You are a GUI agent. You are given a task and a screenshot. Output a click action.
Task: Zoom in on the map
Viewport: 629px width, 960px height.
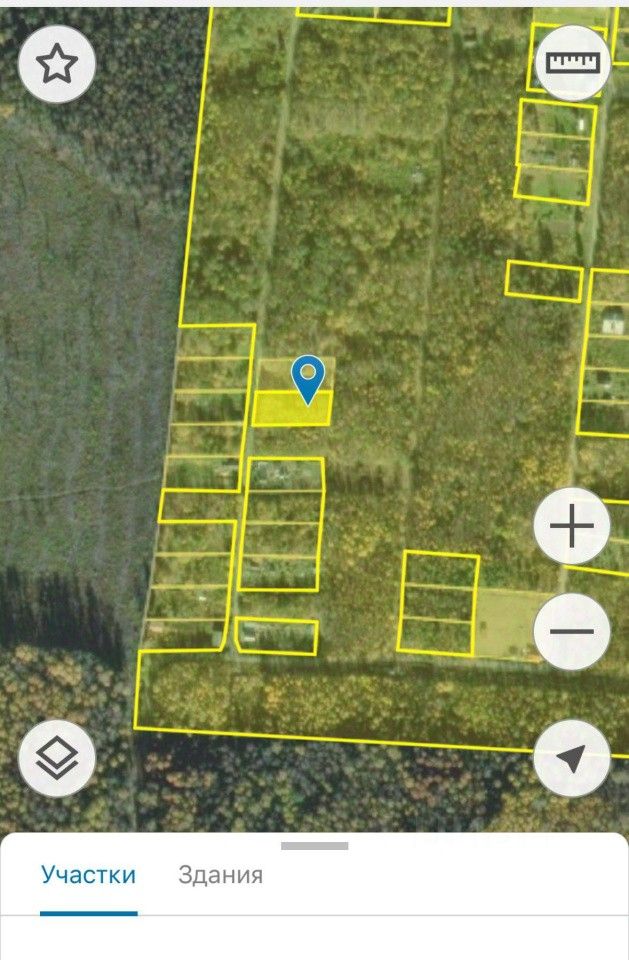click(572, 525)
